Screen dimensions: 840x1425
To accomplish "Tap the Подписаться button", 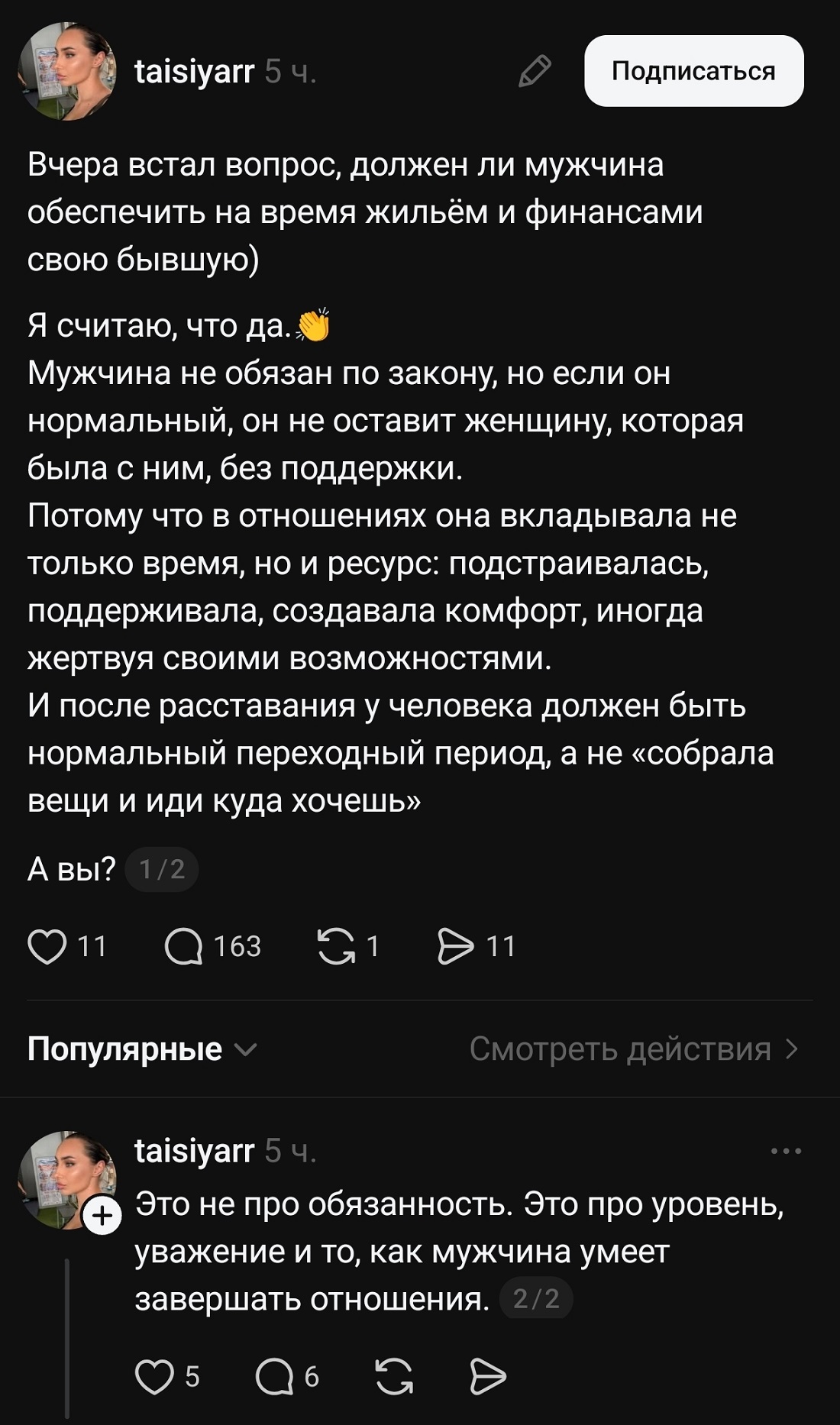I will coord(693,71).
